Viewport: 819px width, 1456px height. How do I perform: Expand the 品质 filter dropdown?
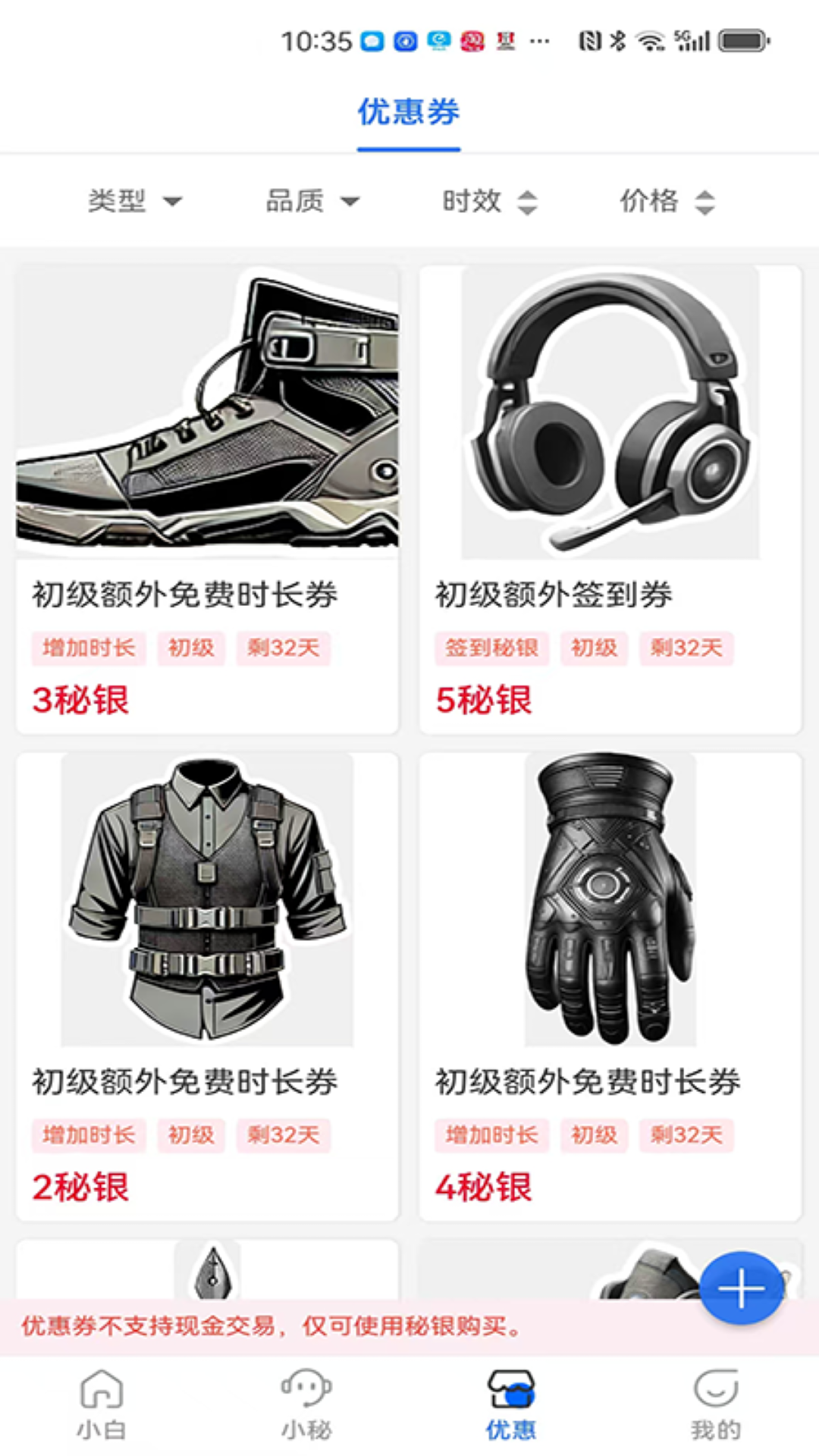[x=312, y=201]
